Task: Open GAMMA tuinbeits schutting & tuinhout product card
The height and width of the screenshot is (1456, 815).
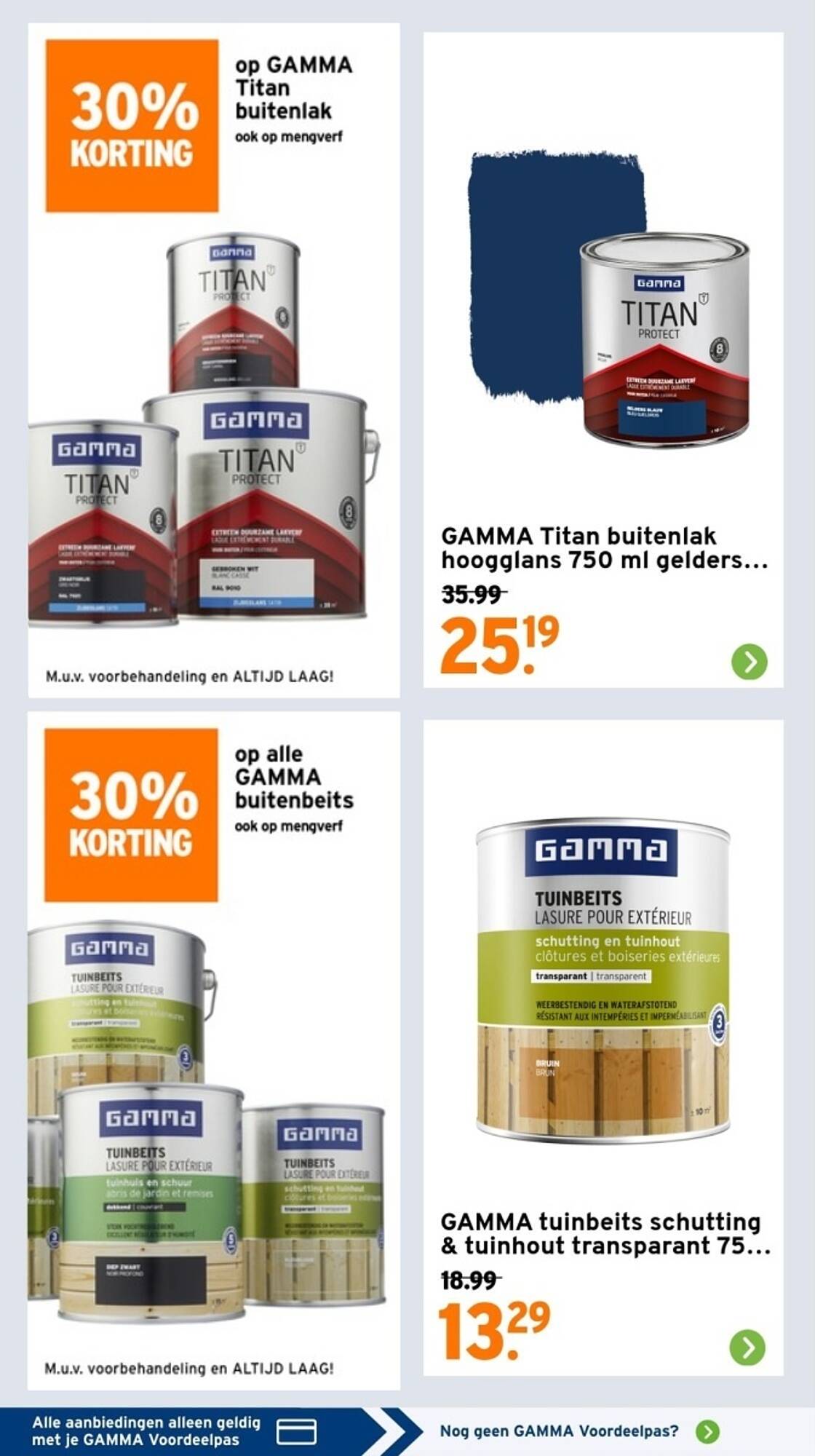Action: pos(603,1048)
